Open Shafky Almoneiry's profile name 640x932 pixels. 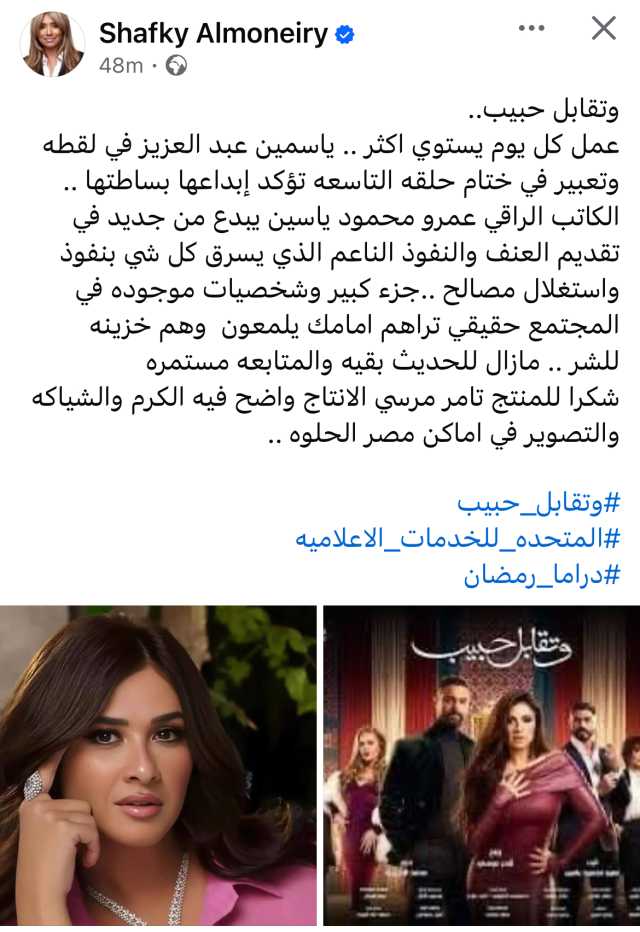pos(213,34)
